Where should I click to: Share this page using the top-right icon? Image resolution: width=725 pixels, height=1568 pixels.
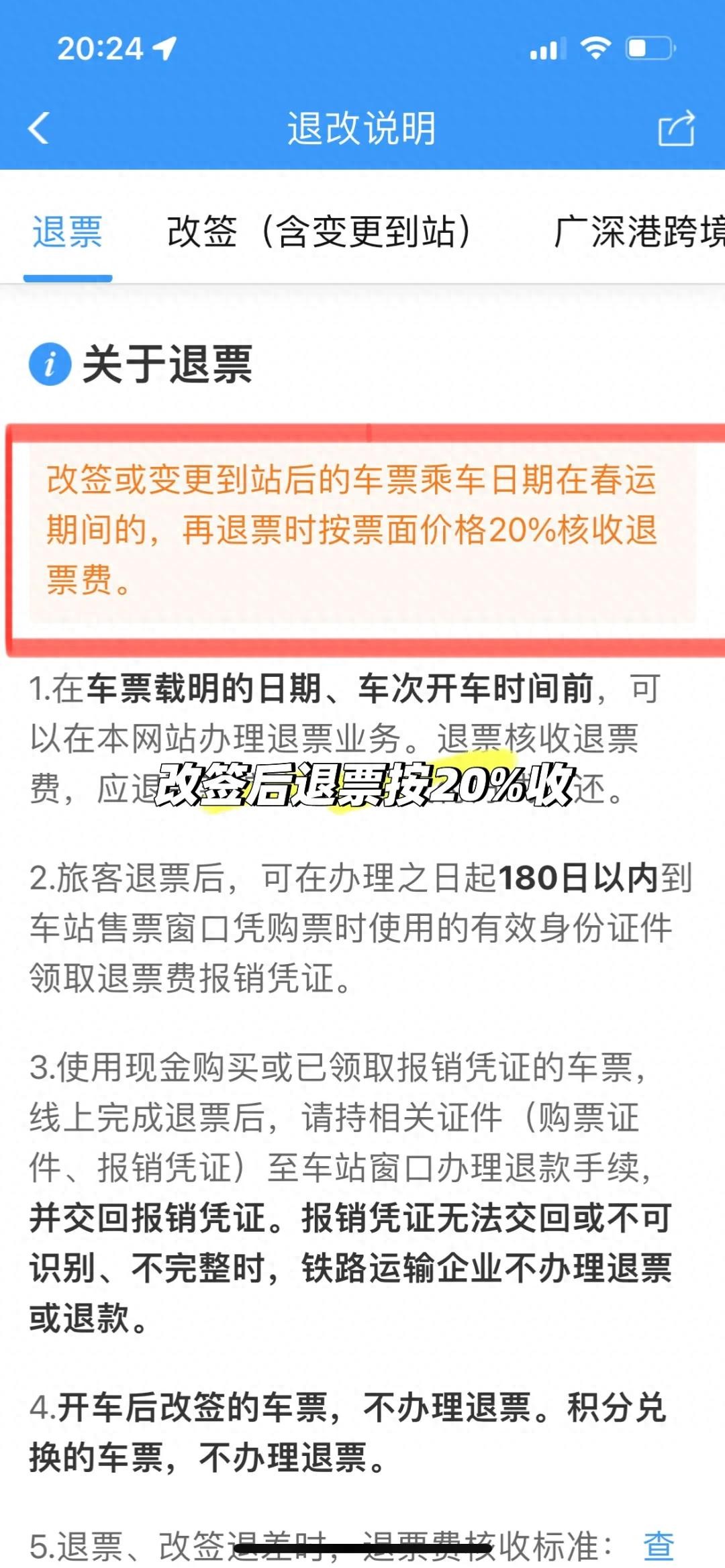click(x=676, y=127)
